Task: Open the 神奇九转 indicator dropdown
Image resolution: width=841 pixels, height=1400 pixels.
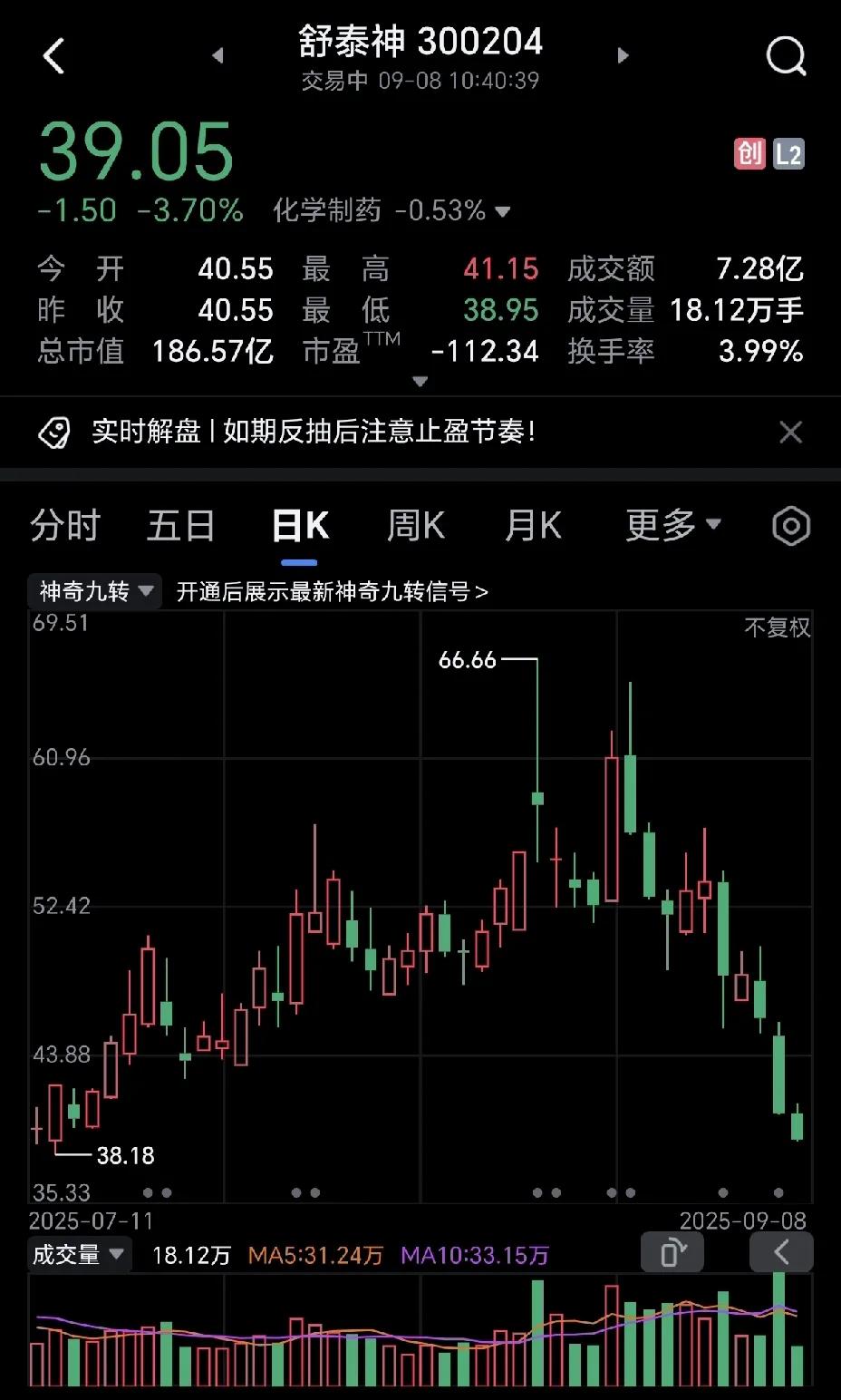Action: tap(95, 592)
